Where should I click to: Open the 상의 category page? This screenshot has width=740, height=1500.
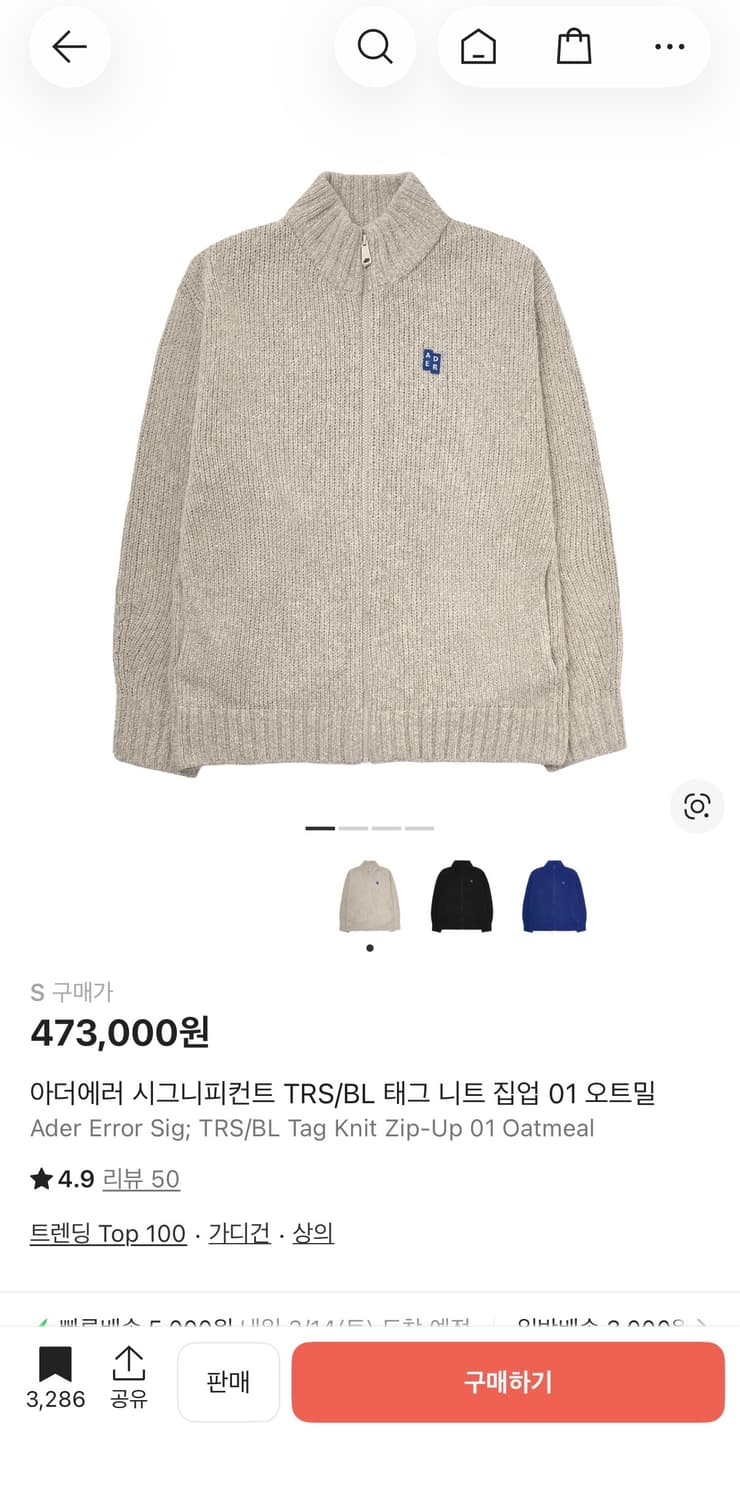pyautogui.click(x=313, y=1233)
